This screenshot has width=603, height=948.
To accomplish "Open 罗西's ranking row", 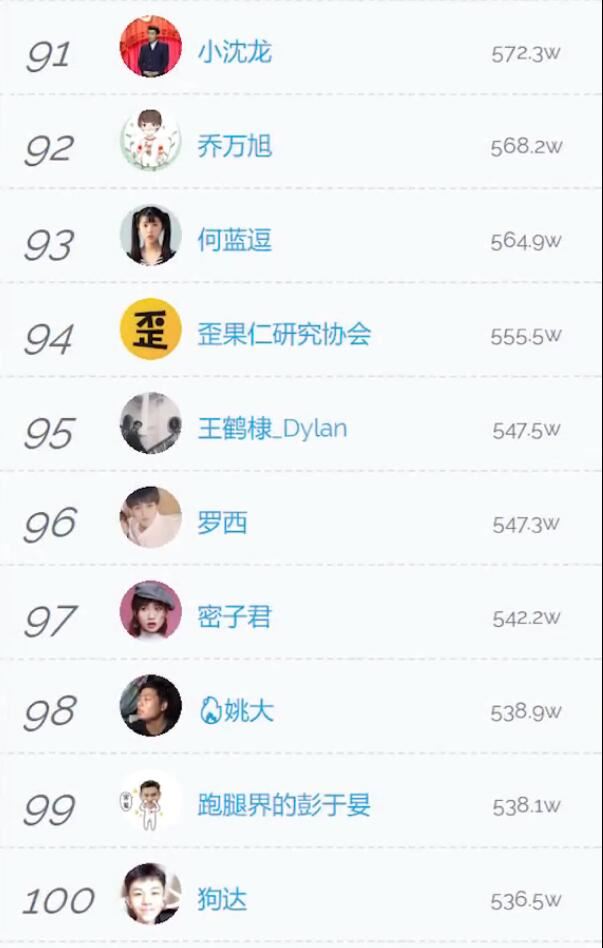I will (222, 523).
